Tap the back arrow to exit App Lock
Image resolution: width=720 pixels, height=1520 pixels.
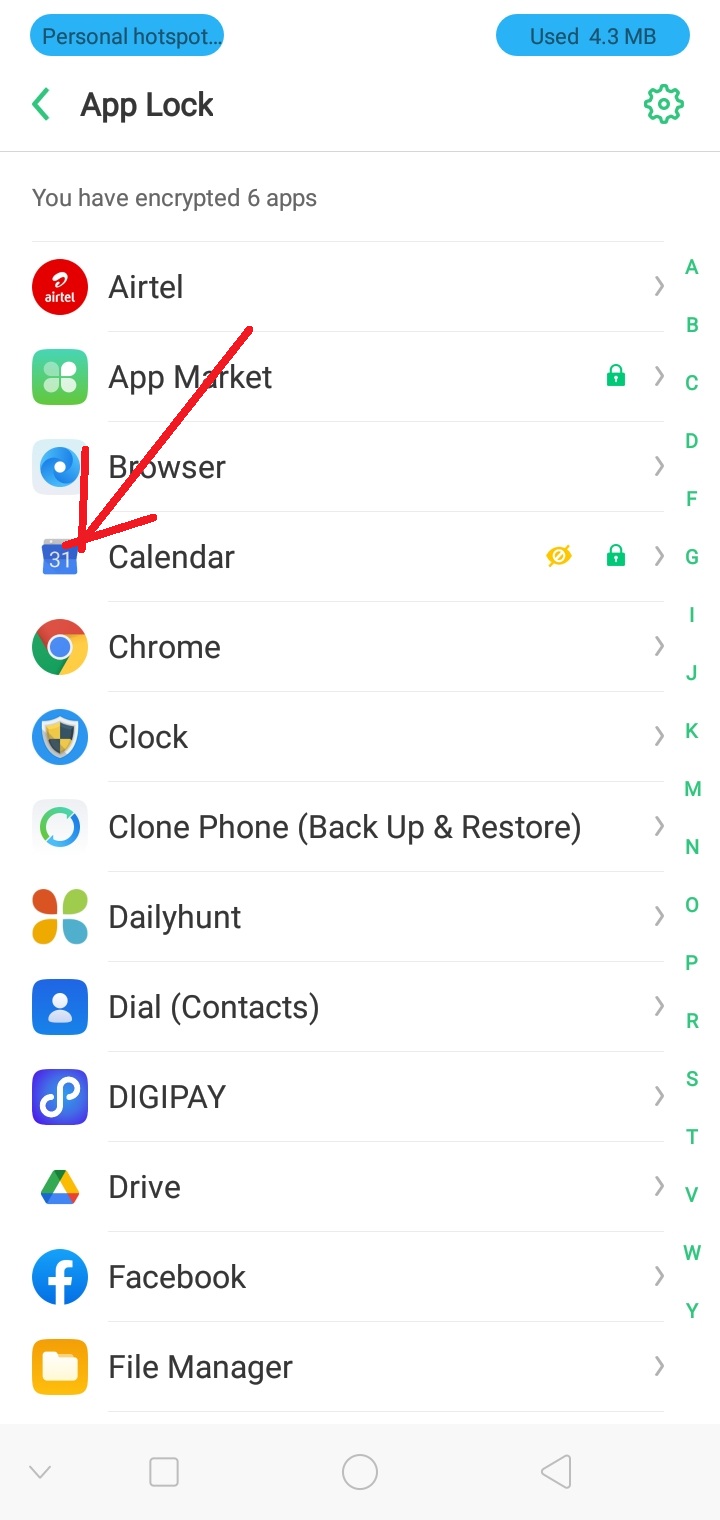40,103
